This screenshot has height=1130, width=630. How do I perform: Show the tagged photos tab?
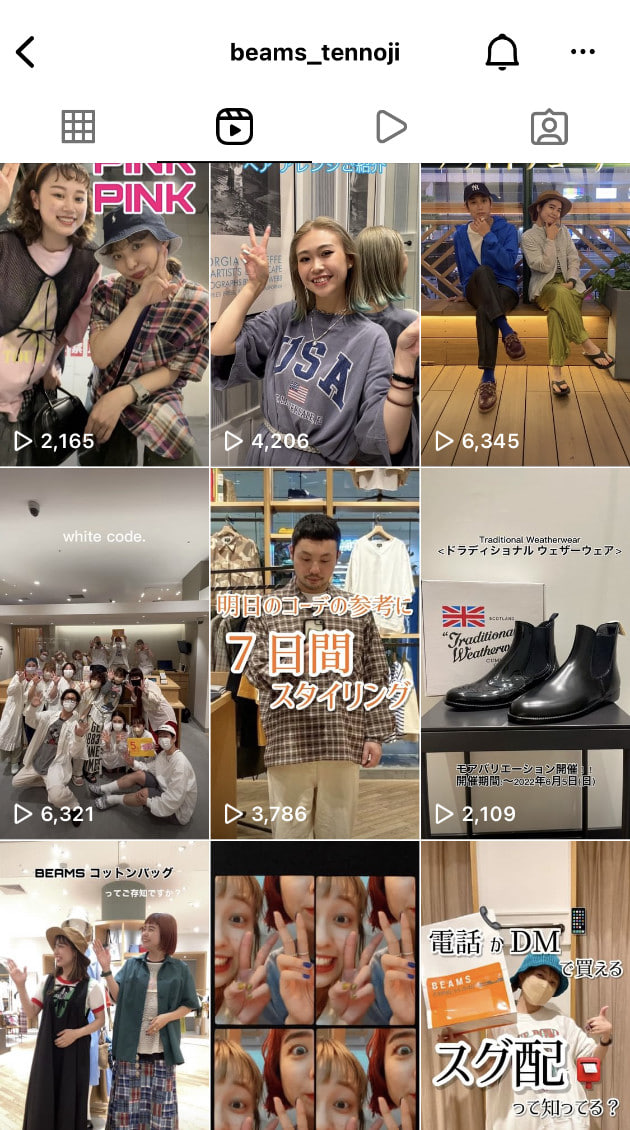coord(549,127)
